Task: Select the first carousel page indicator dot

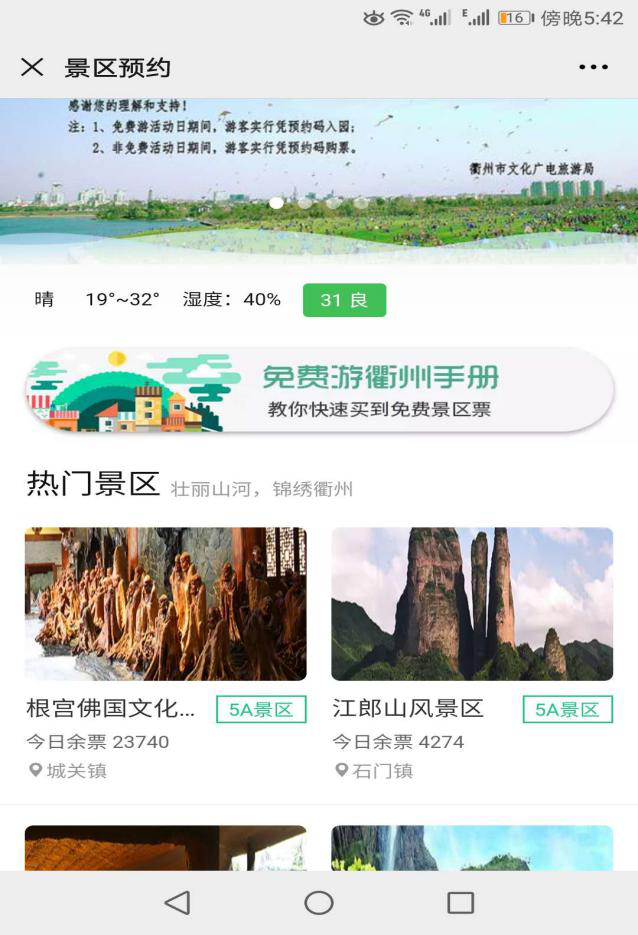Action: click(276, 203)
